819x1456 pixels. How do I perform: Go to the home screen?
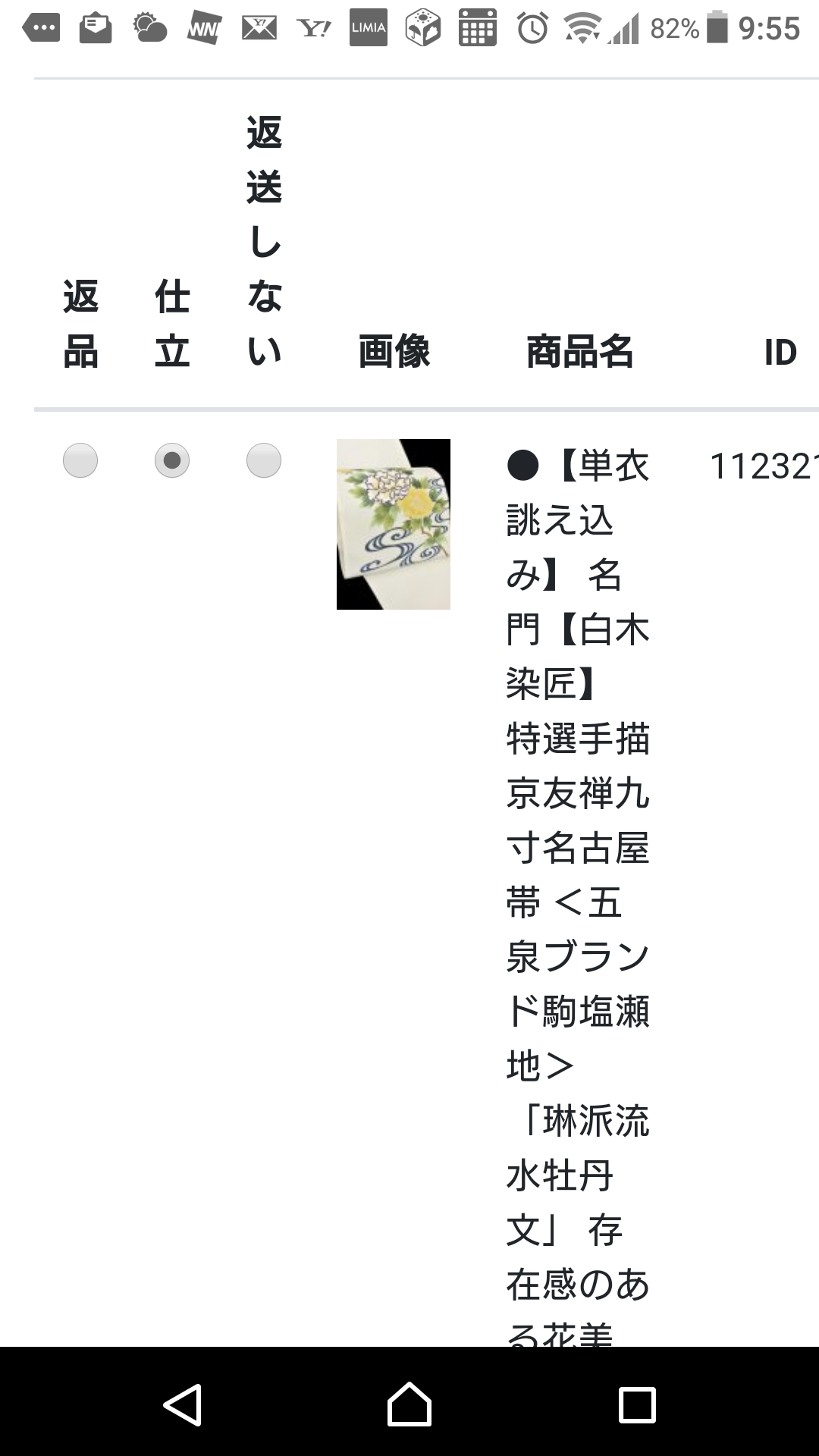tap(409, 1404)
